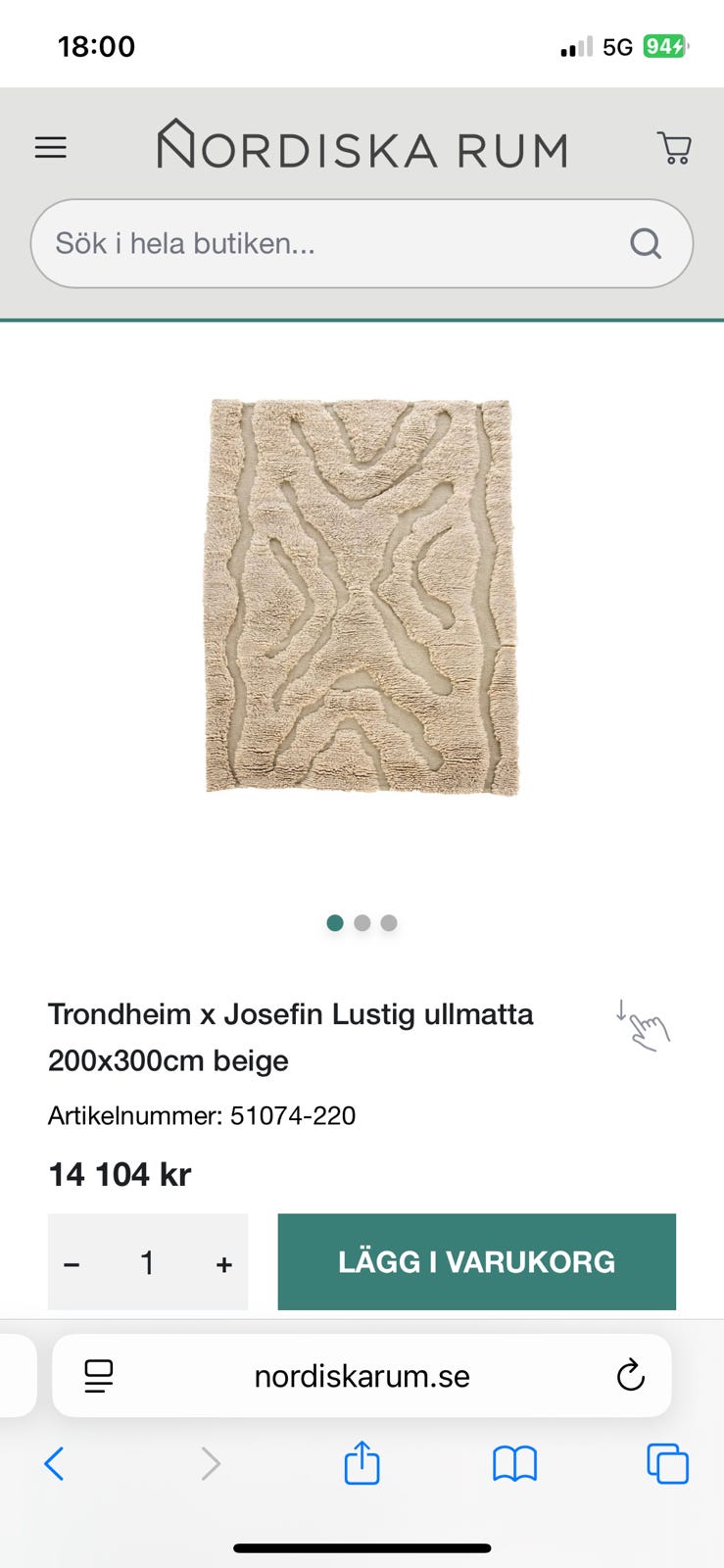
Task: Tap the magnifying glass search icon
Action: tap(645, 243)
